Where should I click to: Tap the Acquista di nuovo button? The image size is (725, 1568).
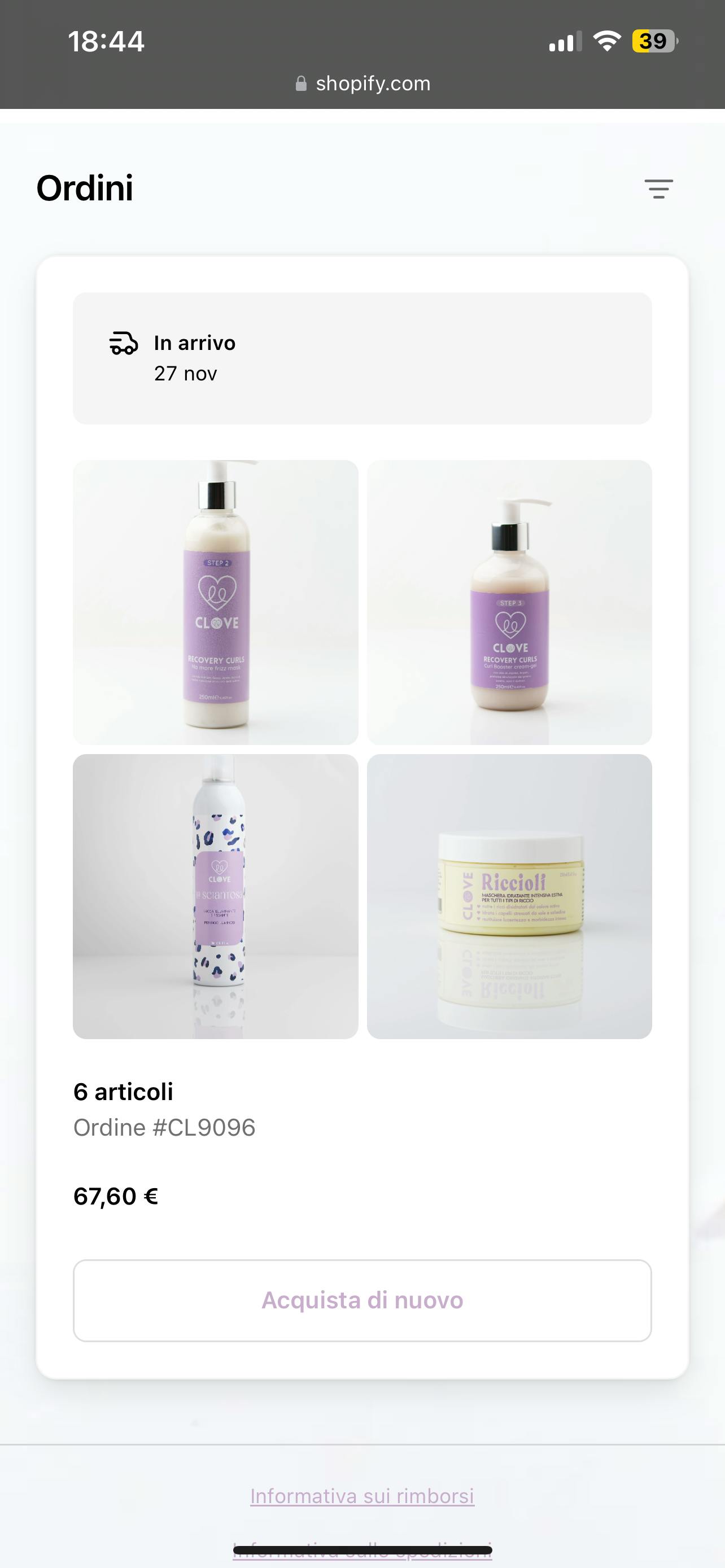[x=362, y=1301]
